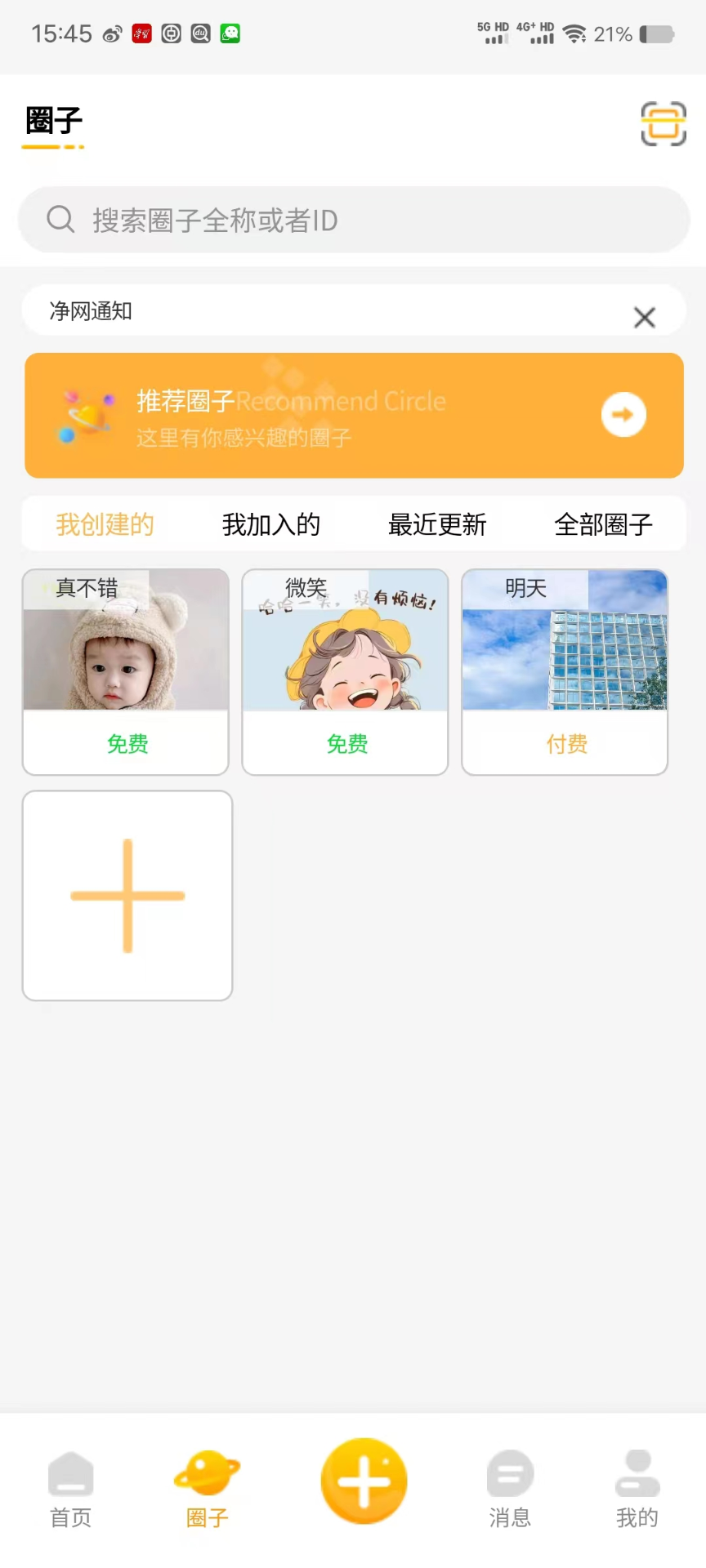Select the 我创建的 tab
The width and height of the screenshot is (706, 1568).
pyautogui.click(x=105, y=524)
